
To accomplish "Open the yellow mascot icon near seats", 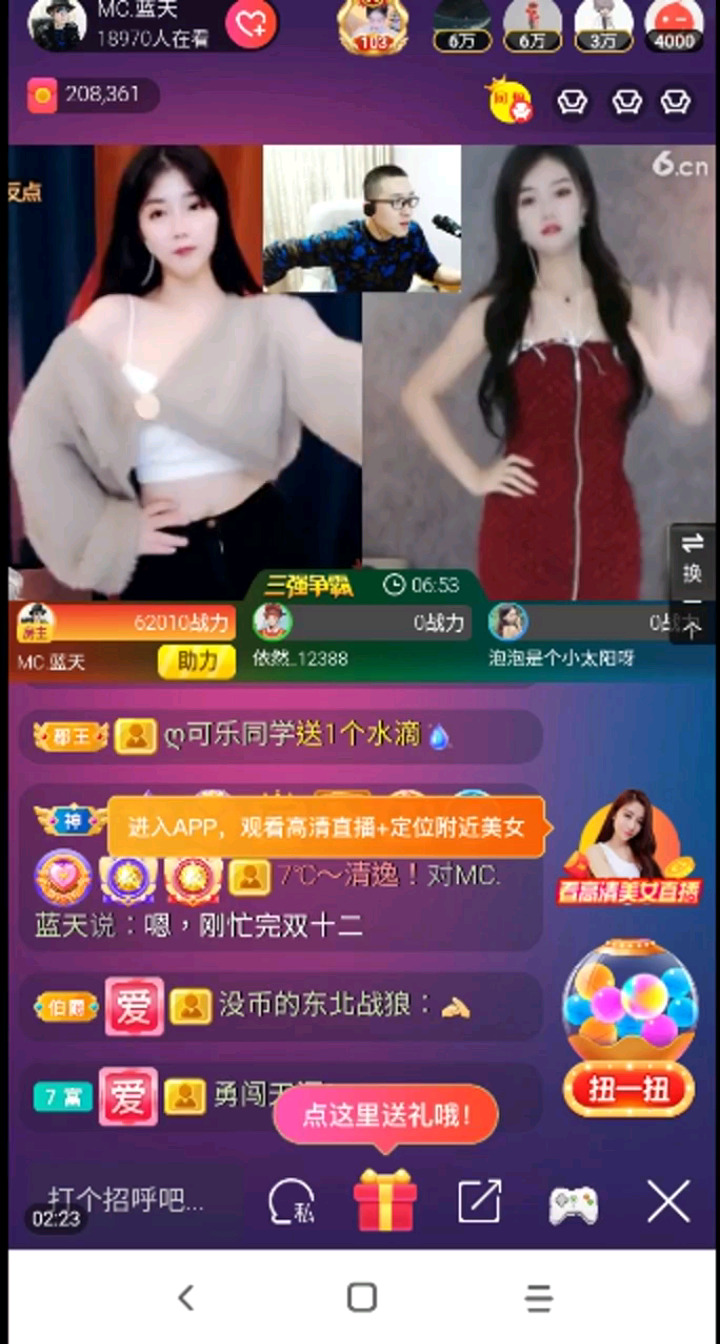I will (508, 102).
